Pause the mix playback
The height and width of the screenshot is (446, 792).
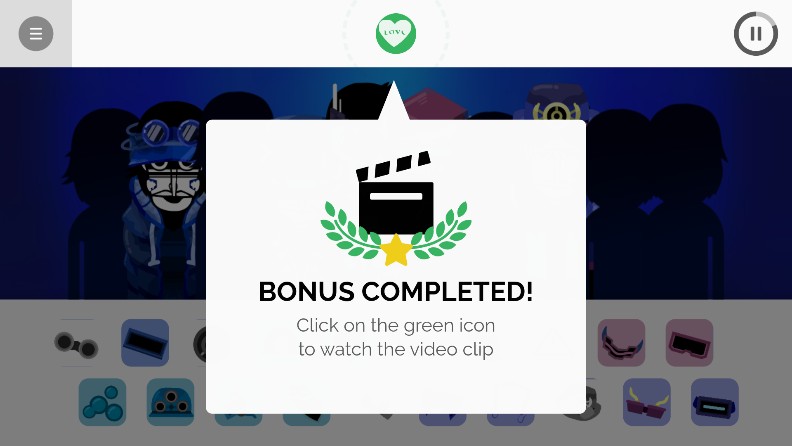click(x=755, y=33)
